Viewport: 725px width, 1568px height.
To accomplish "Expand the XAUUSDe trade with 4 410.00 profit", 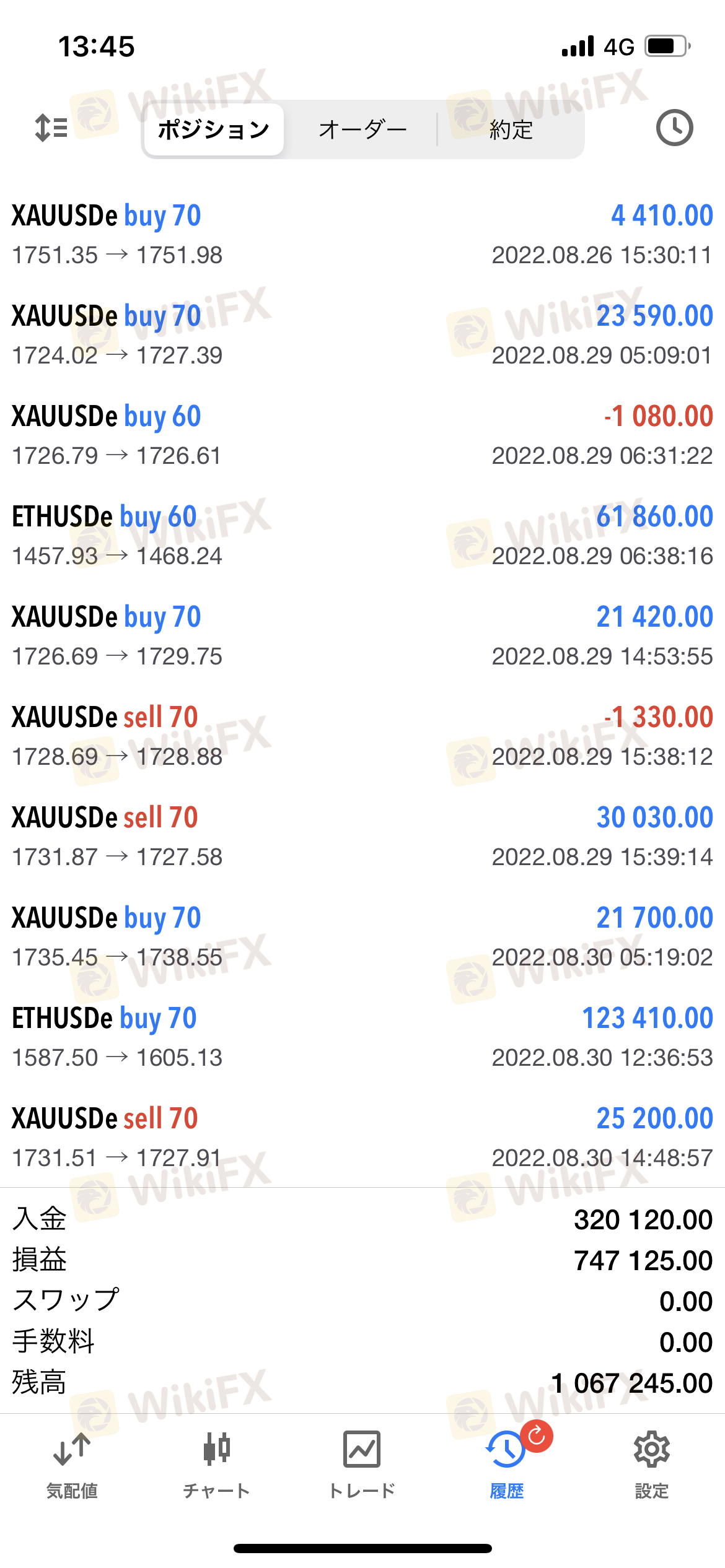I will (x=362, y=234).
